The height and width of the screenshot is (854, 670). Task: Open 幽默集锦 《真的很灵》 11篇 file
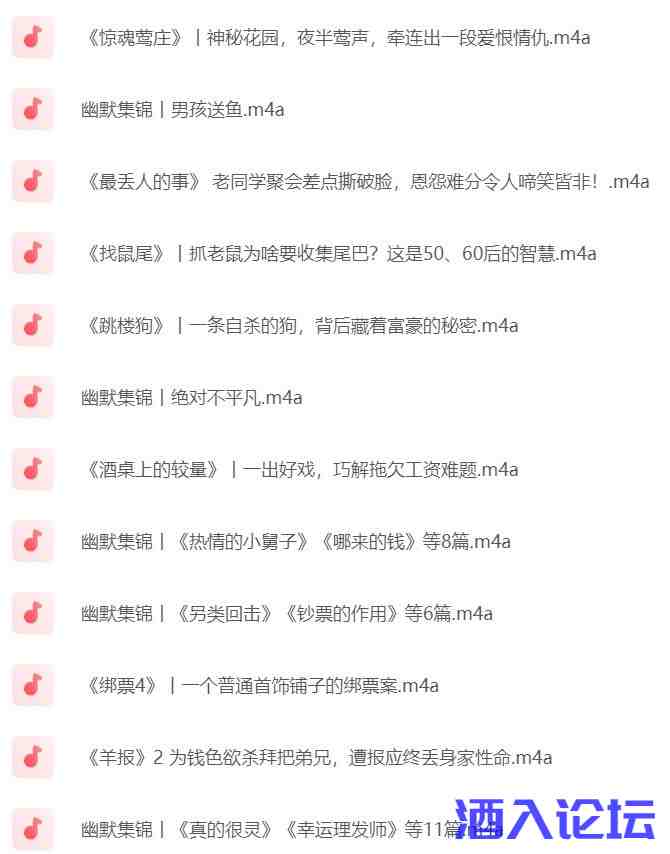pyautogui.click(x=270, y=830)
